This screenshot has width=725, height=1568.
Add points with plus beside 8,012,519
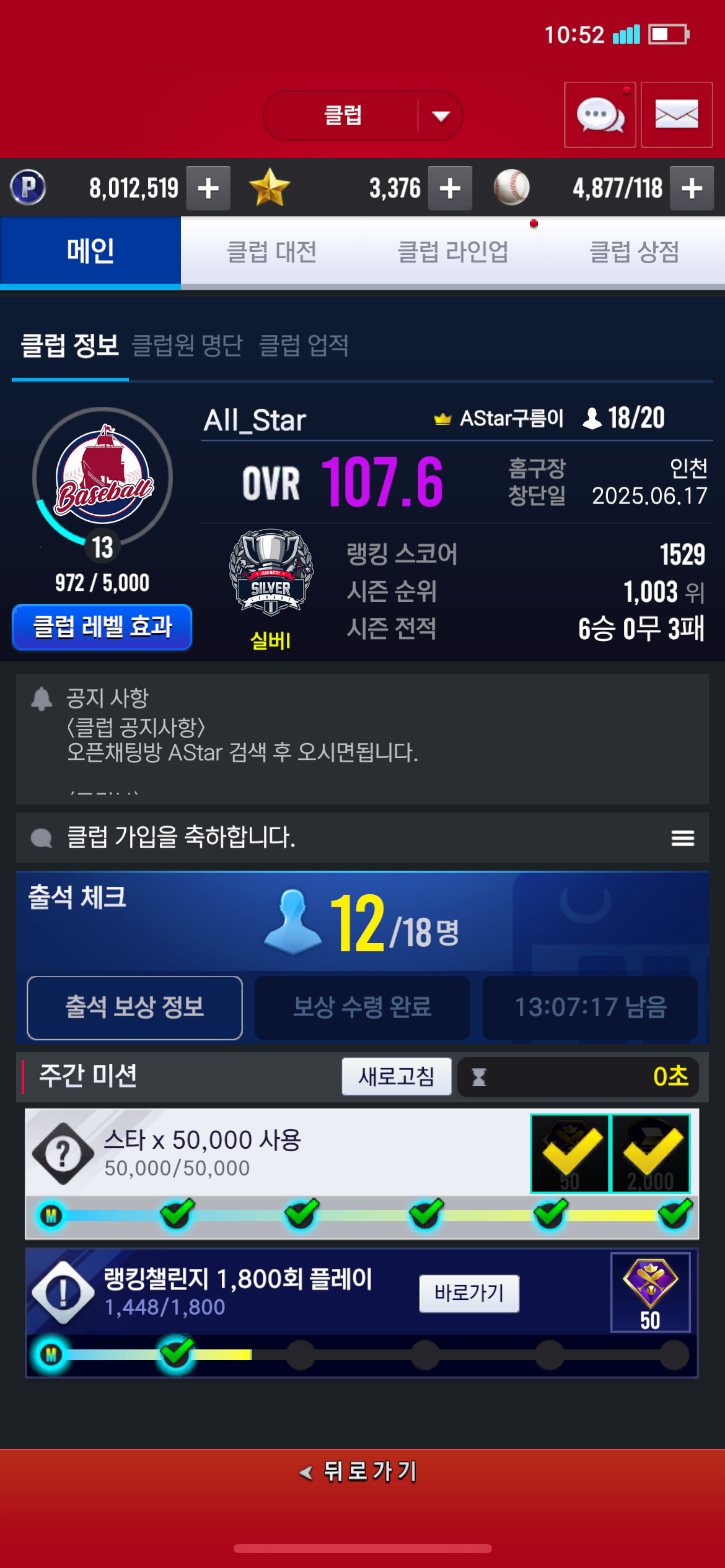tap(208, 188)
